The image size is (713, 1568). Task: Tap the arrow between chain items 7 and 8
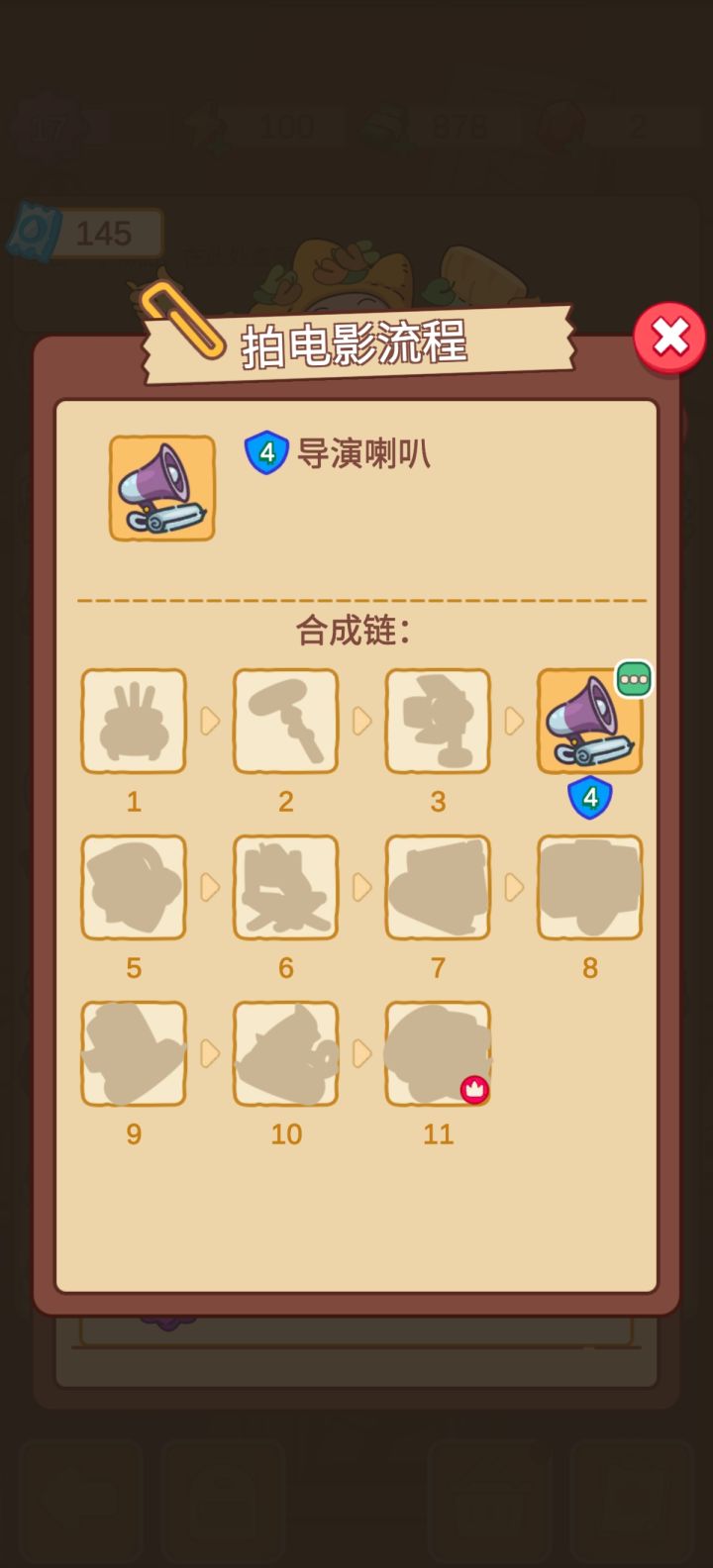coord(513,887)
